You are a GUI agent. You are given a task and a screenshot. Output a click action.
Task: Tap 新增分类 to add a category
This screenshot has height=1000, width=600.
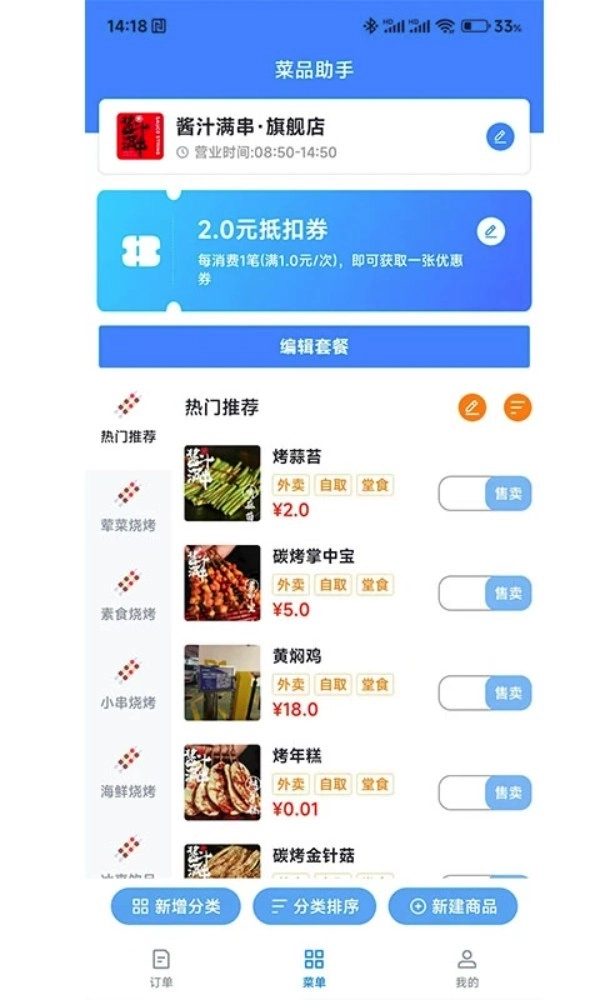[x=175, y=907]
